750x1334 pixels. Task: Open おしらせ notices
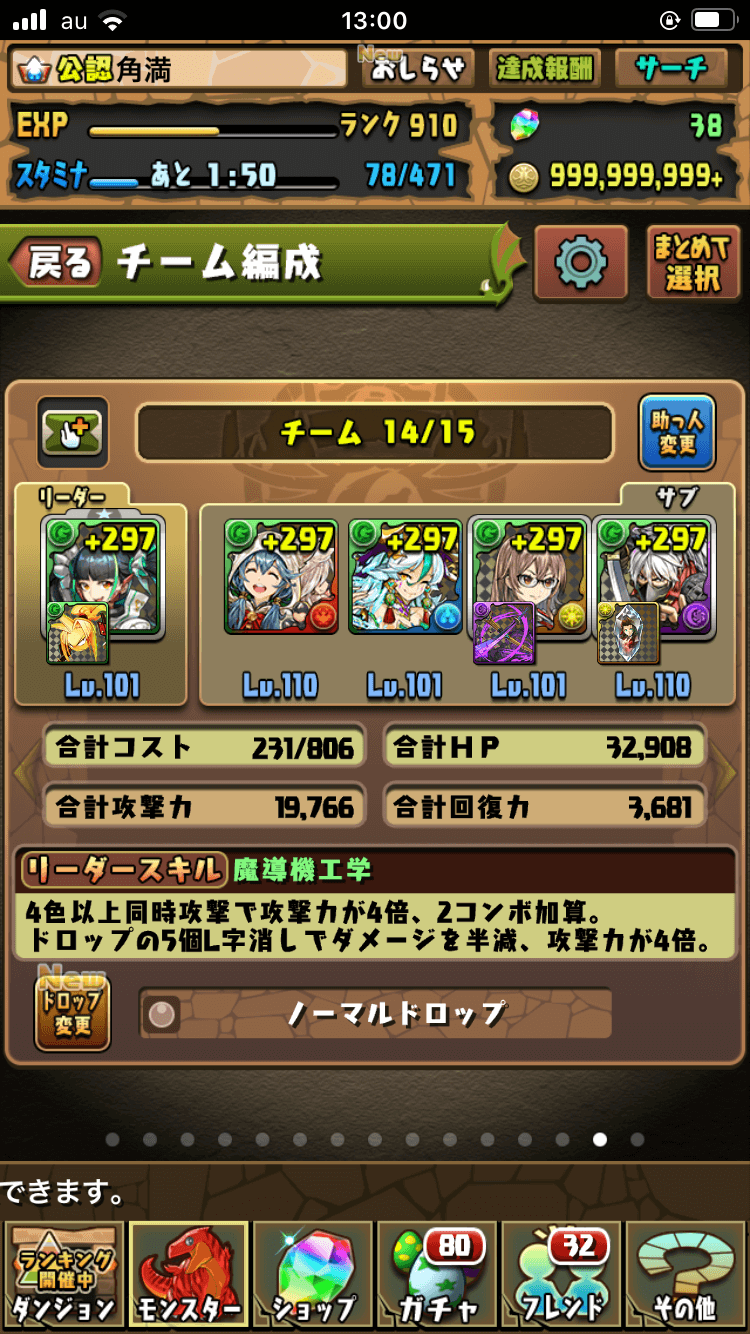point(419,69)
